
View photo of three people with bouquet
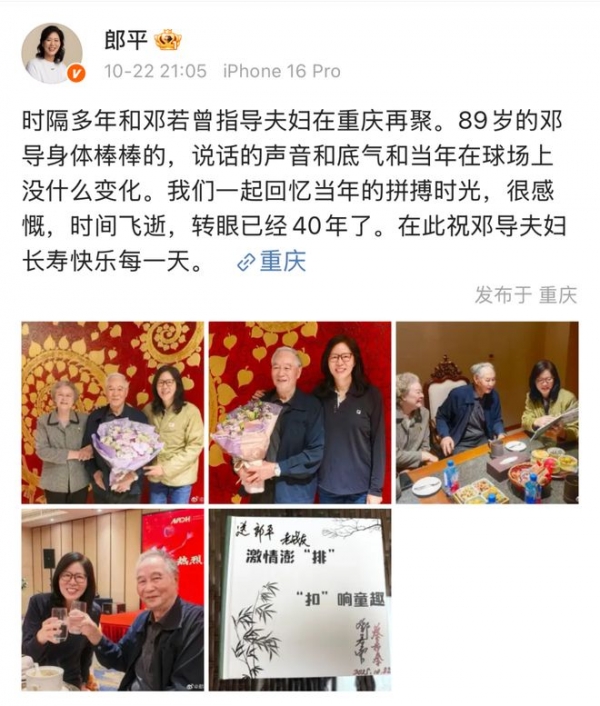tap(113, 412)
